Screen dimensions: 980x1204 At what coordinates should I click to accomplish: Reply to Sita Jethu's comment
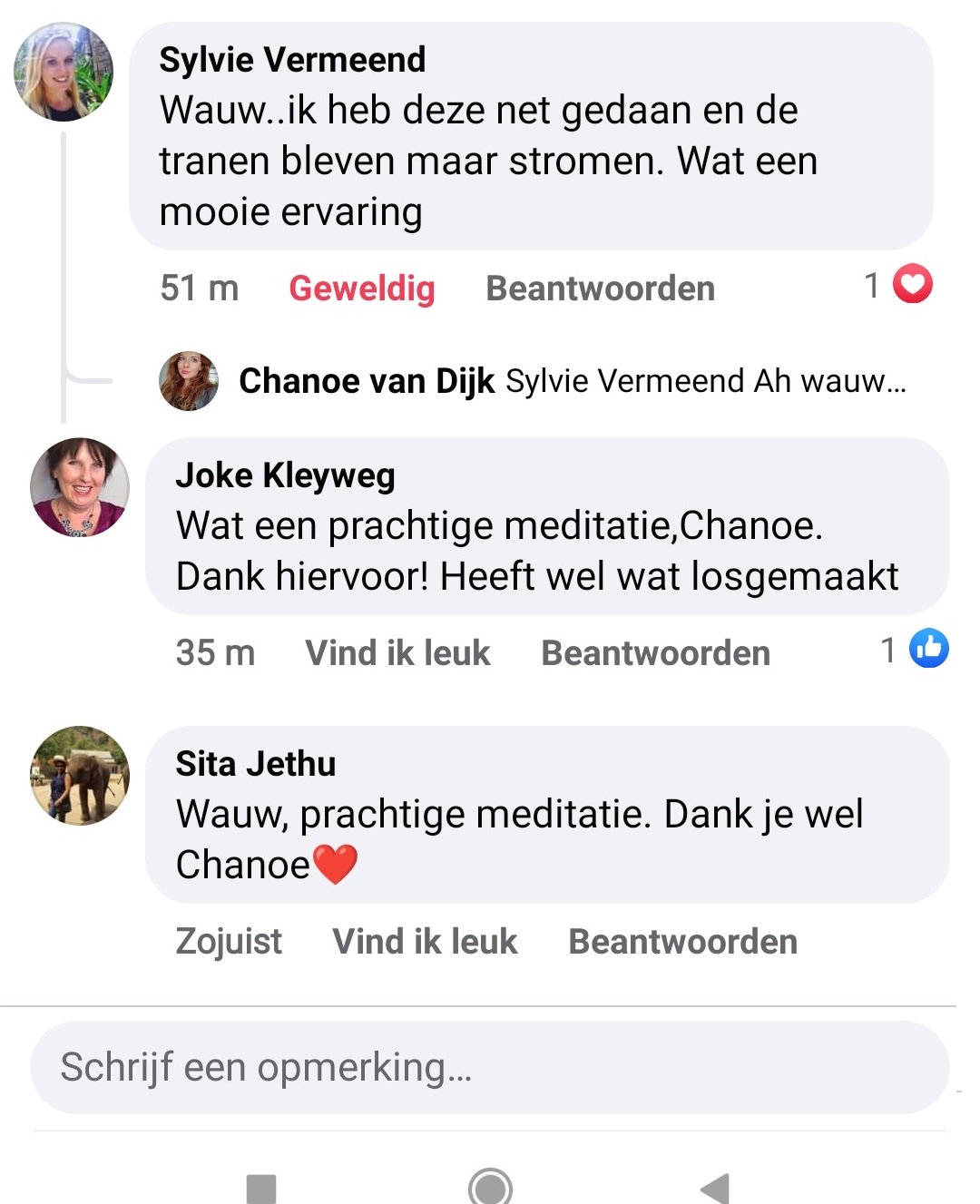point(682,942)
